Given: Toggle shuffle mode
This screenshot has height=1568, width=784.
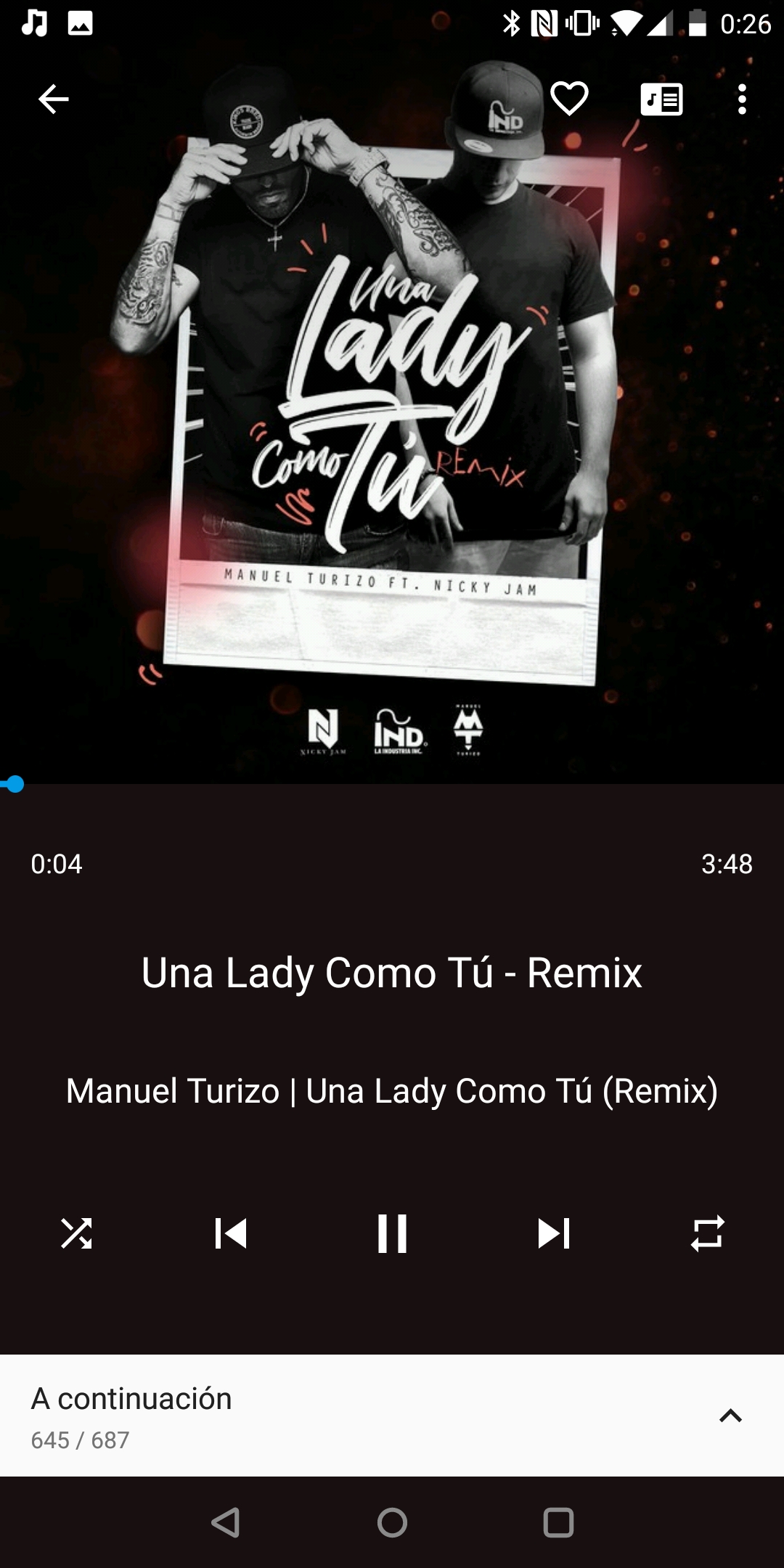Looking at the screenshot, I should [76, 1233].
